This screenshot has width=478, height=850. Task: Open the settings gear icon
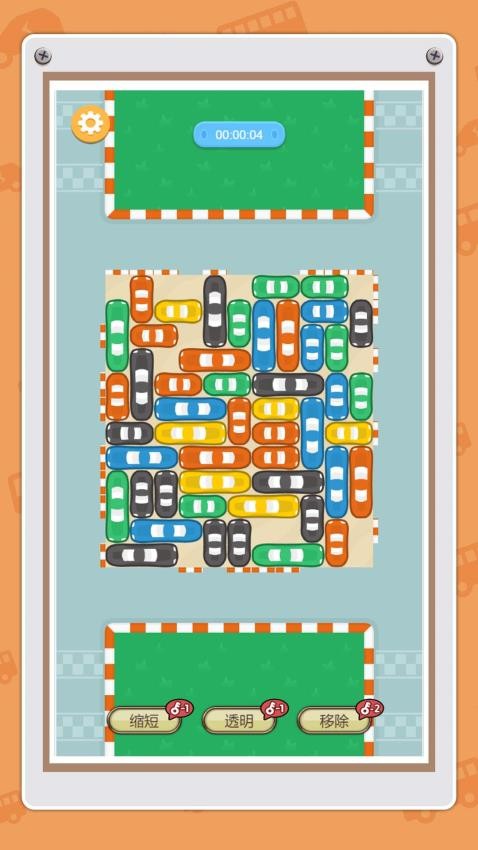click(x=90, y=124)
